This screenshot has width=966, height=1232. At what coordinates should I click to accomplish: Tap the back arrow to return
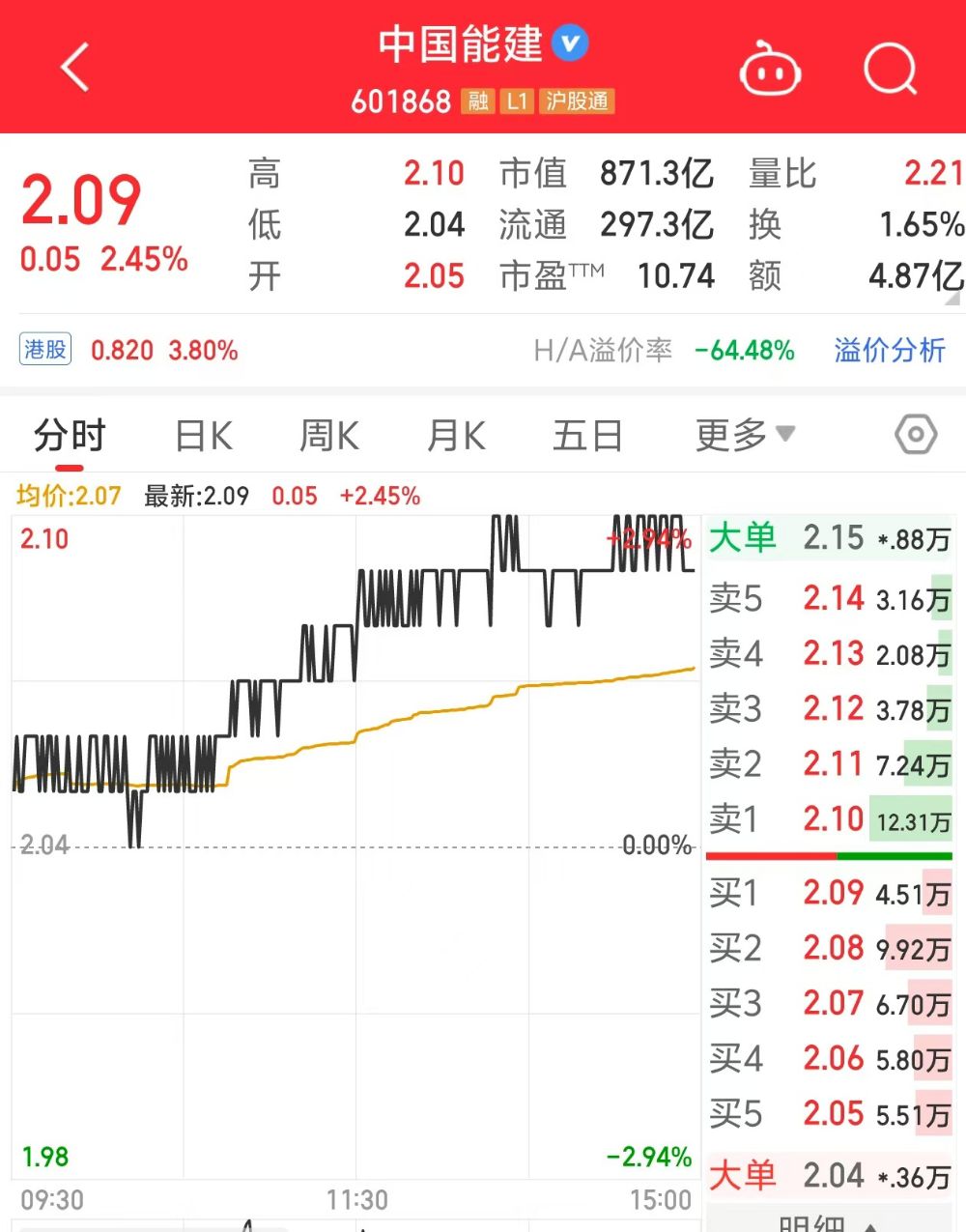73,69
